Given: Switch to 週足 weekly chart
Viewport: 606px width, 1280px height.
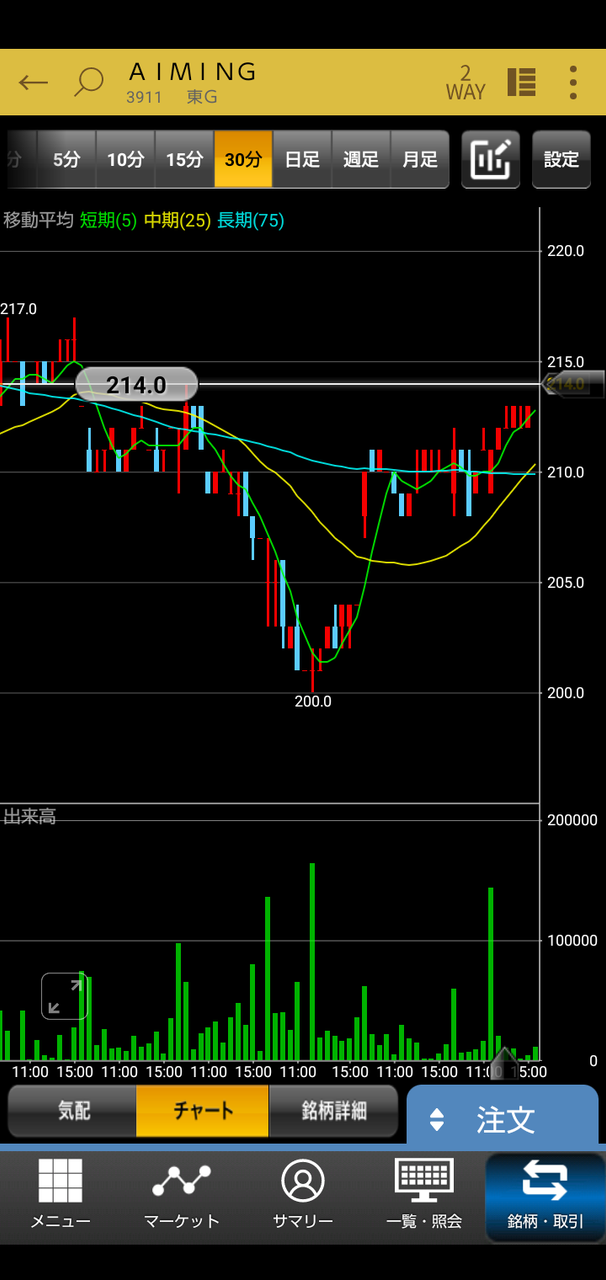Looking at the screenshot, I should 361,159.
